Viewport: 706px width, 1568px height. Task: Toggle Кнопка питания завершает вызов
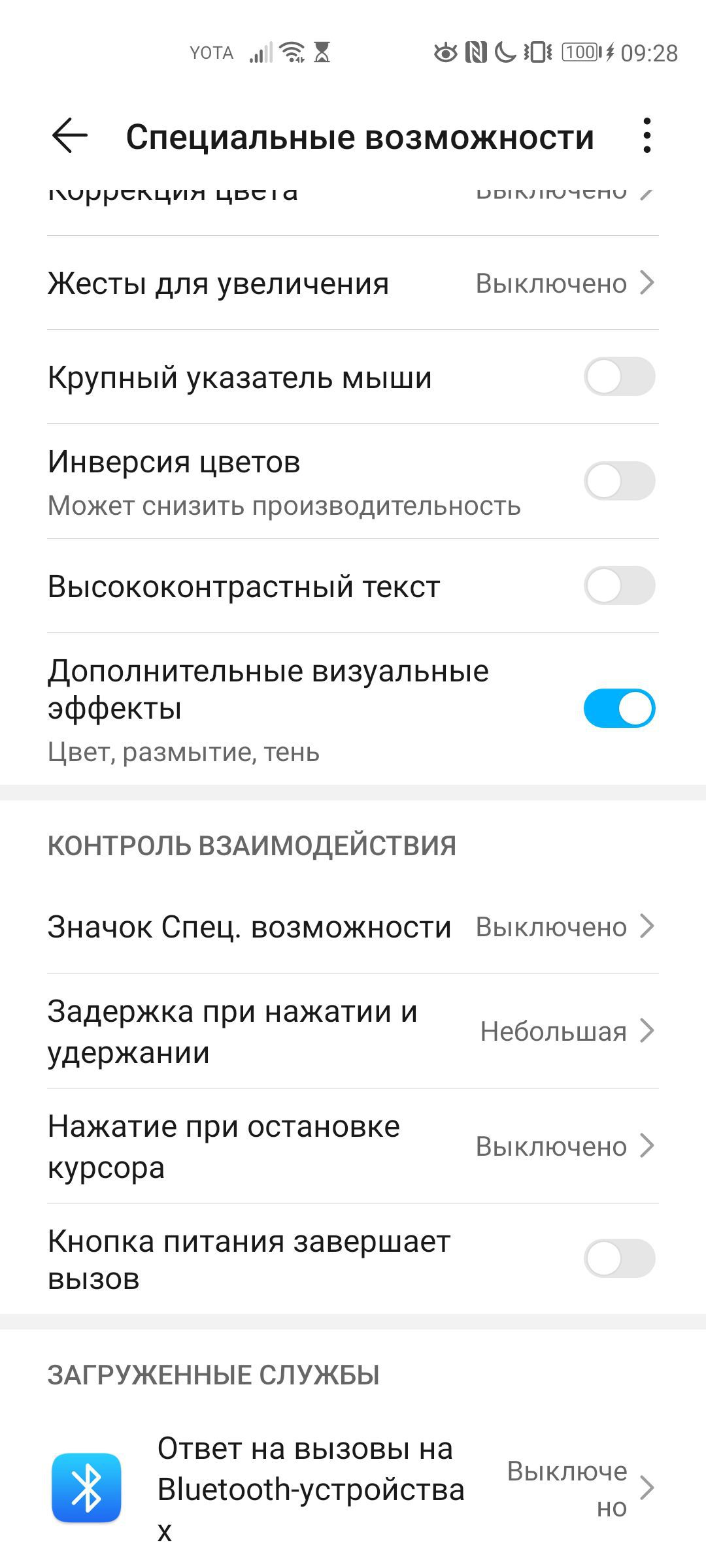tap(619, 1258)
